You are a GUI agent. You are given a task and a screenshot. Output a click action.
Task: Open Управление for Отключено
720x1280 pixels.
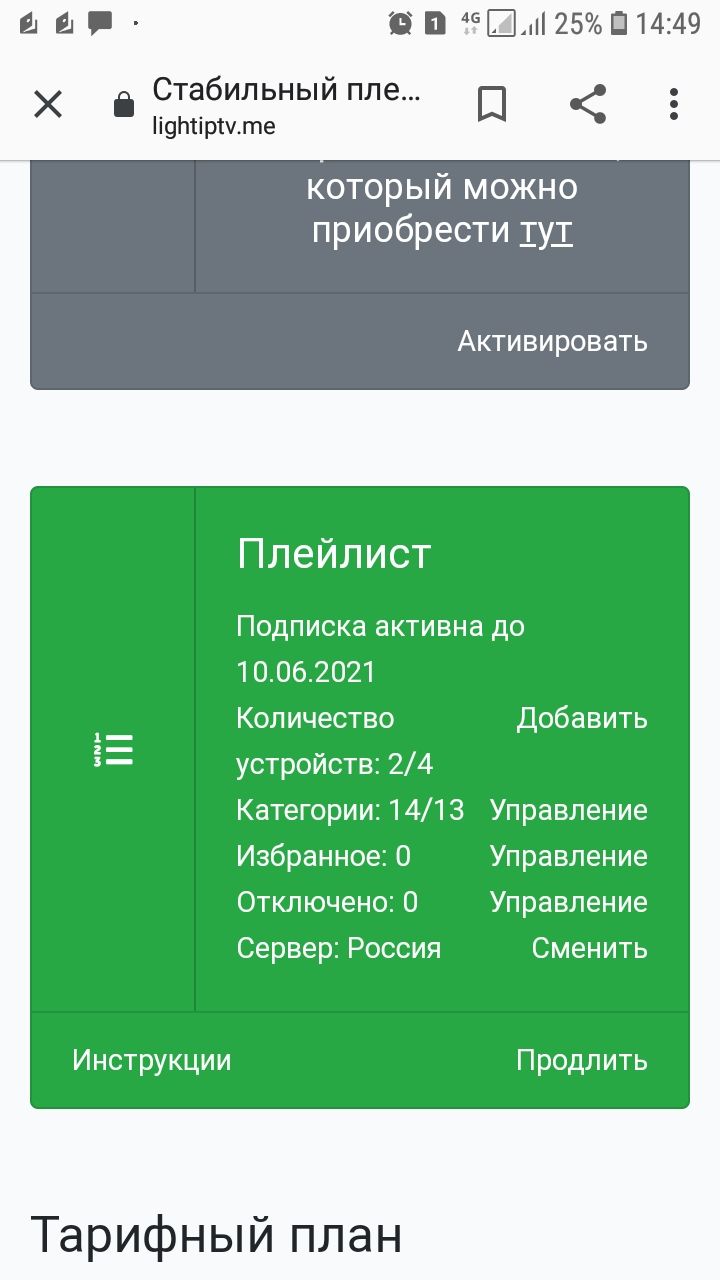click(x=568, y=902)
